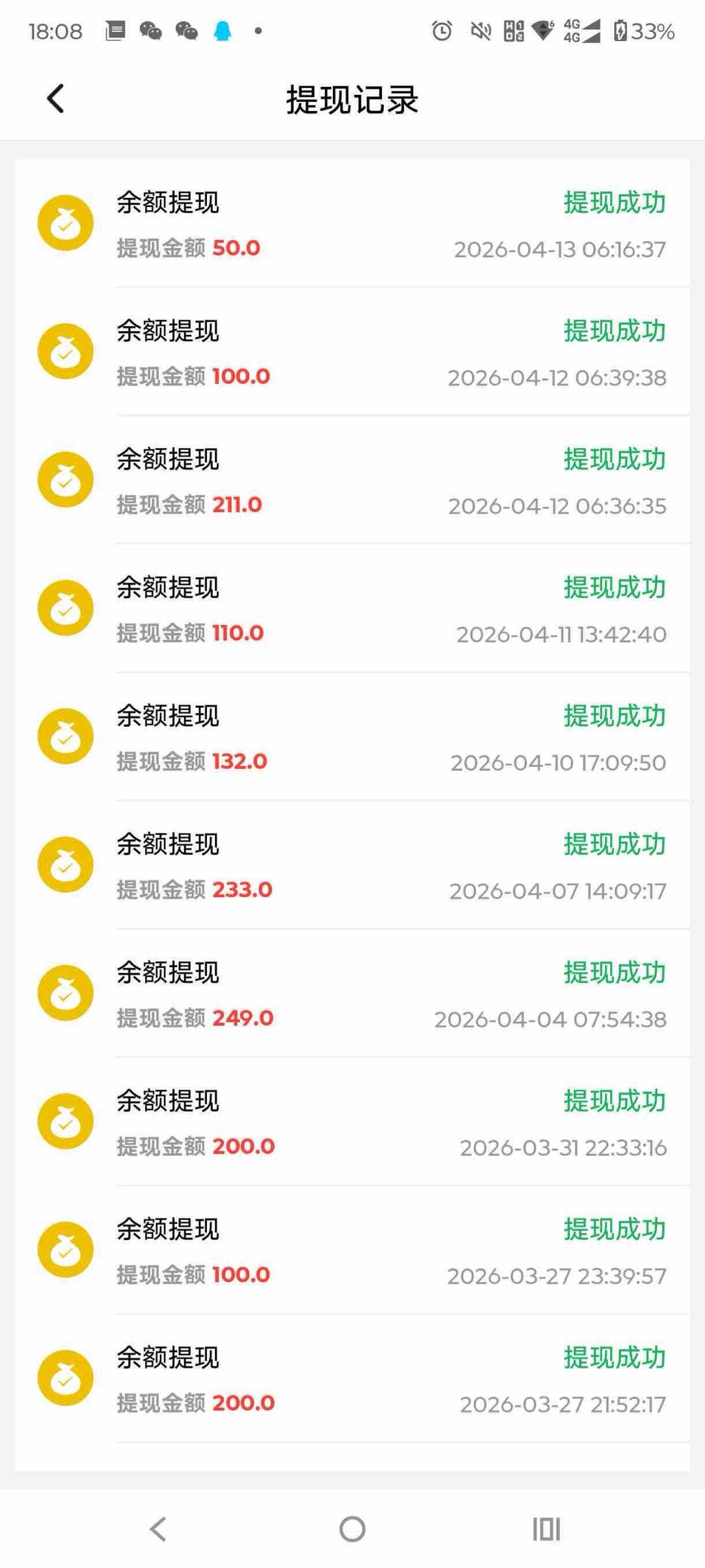The image size is (705, 1568).
Task: Select the 余额提现 entry dated 2026-04-04
Action: pos(168,973)
